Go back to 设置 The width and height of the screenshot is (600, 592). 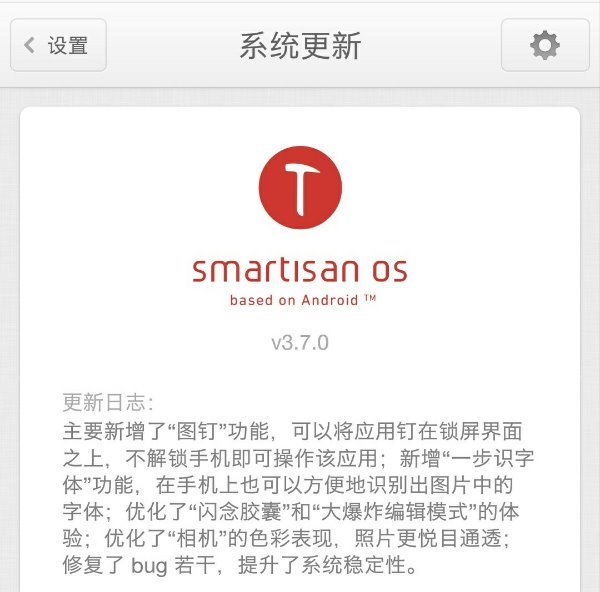tap(58, 45)
